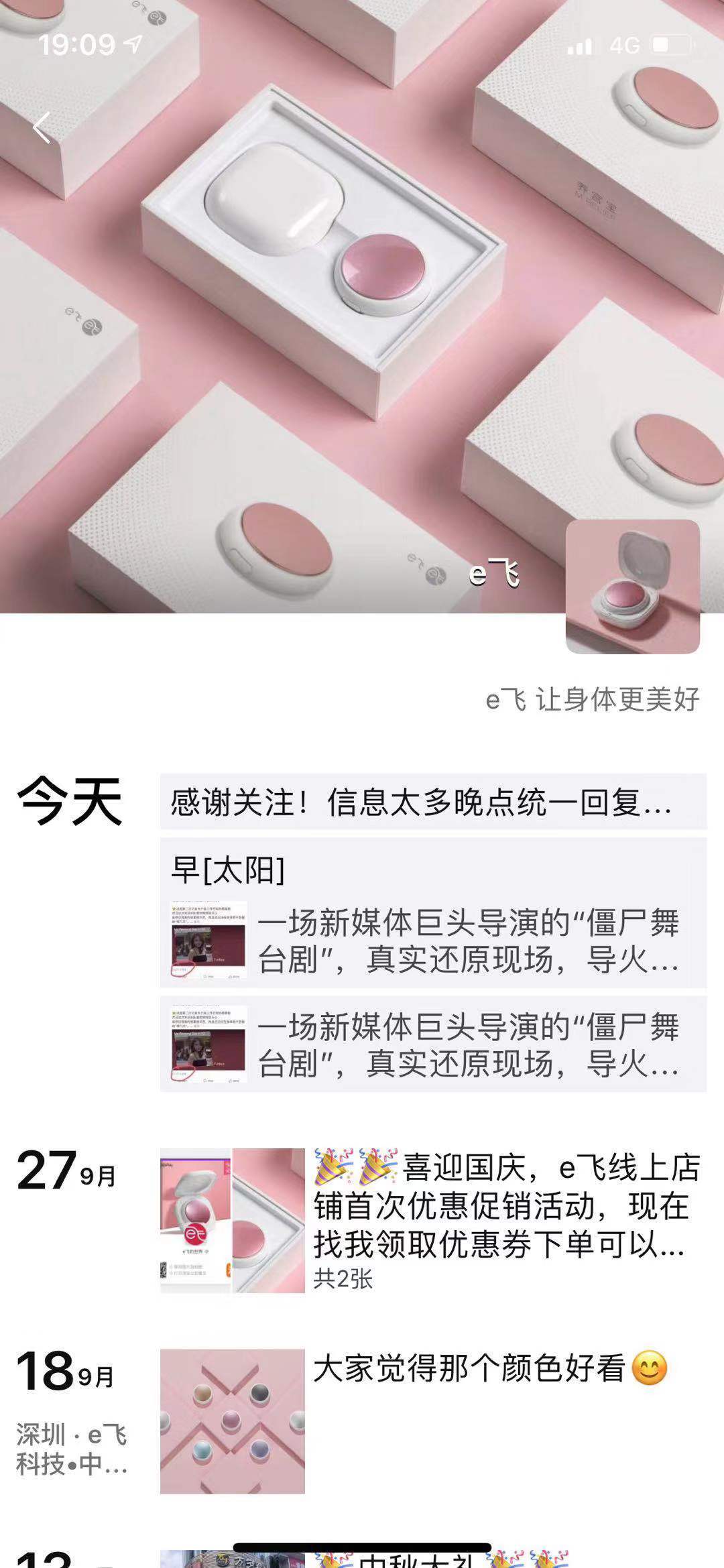Open the e飞 profile avatar
724x1568 pixels.
tap(633, 587)
